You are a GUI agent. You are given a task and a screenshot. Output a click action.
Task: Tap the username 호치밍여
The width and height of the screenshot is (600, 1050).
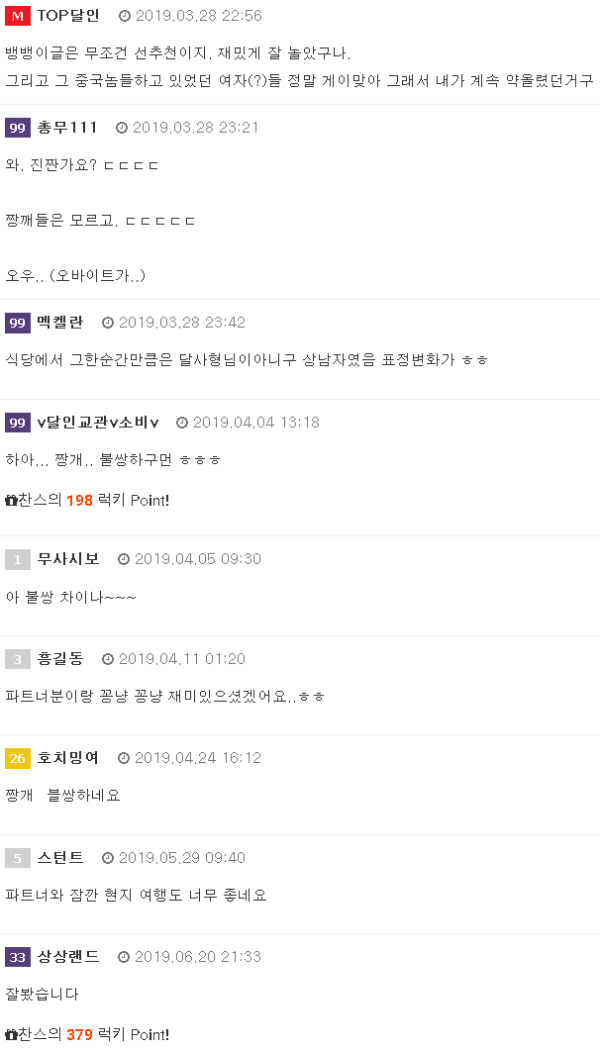click(68, 758)
